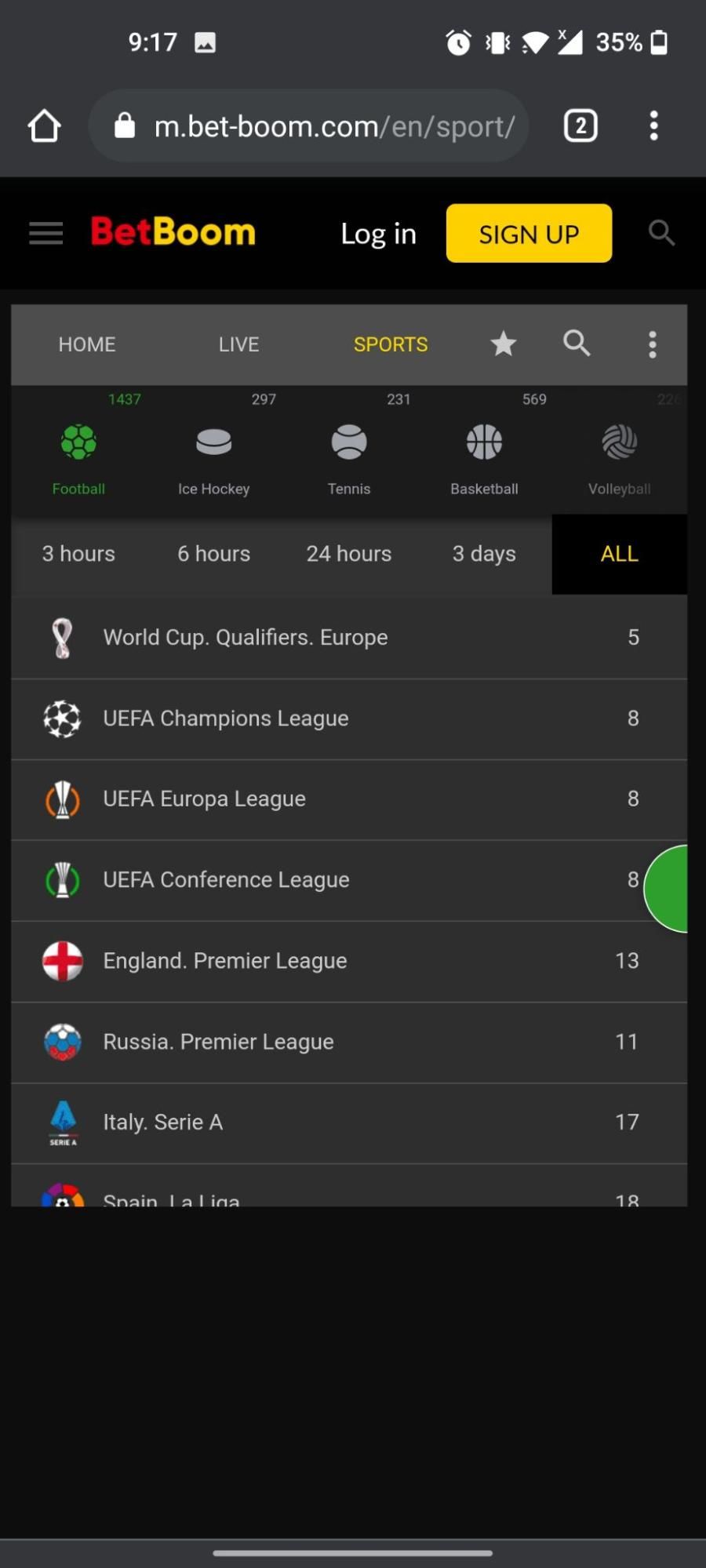Filter matches to 3 days
The width and height of the screenshot is (706, 1568).
click(x=484, y=554)
